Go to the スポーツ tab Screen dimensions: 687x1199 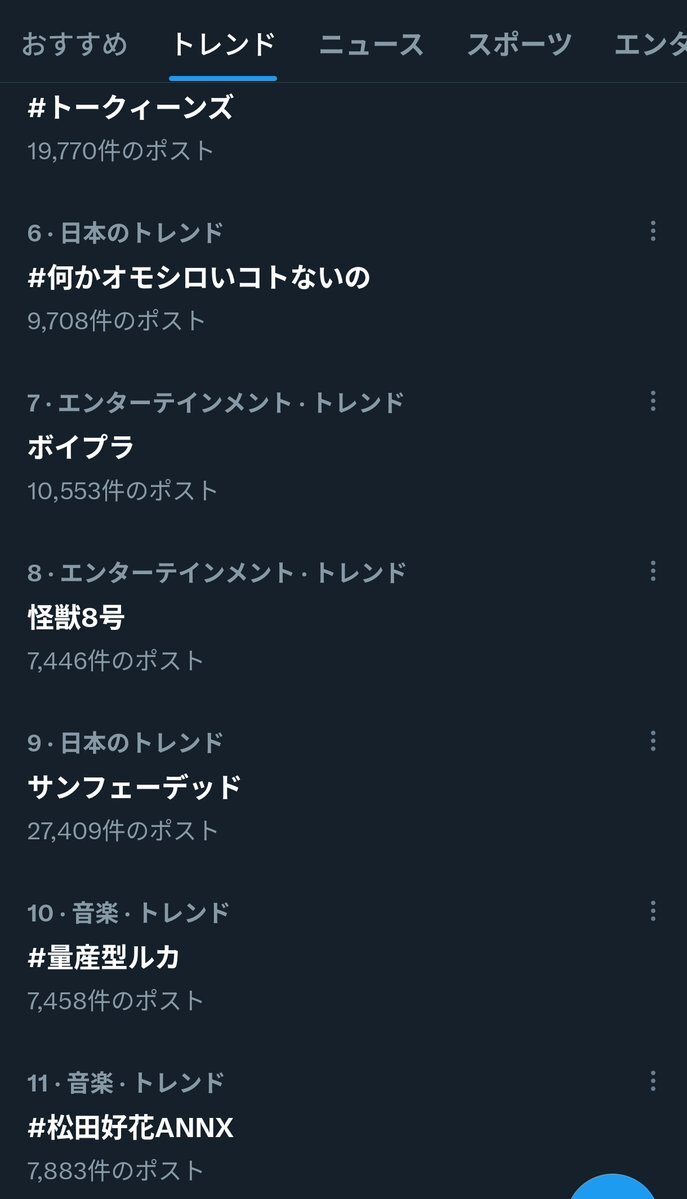click(x=519, y=44)
